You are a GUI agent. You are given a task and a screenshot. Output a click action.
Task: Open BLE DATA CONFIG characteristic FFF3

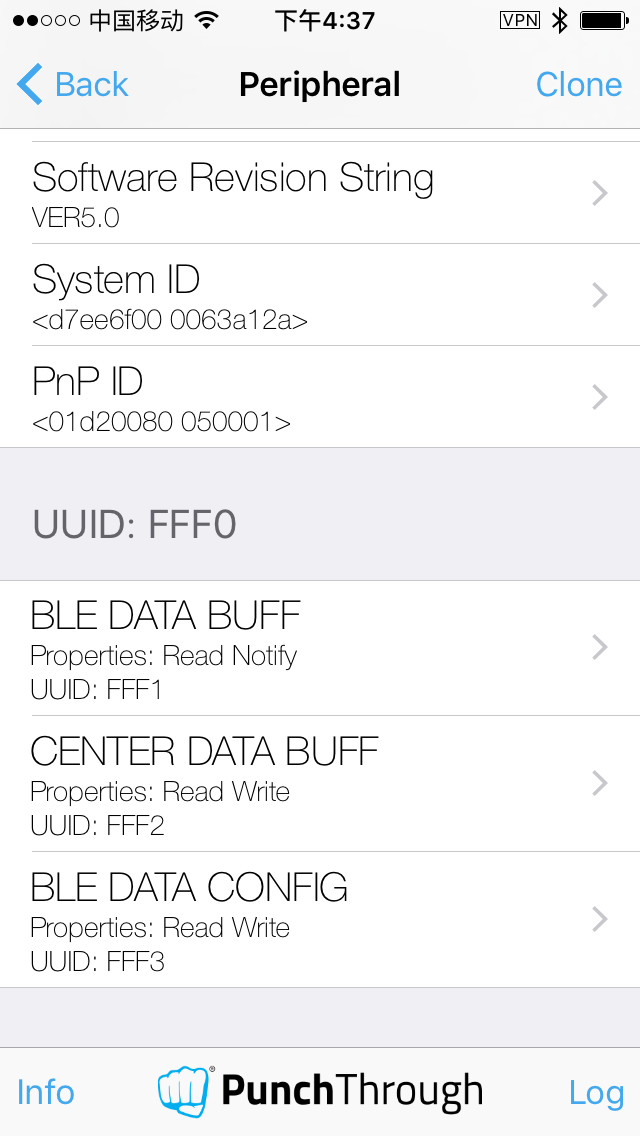tap(320, 920)
